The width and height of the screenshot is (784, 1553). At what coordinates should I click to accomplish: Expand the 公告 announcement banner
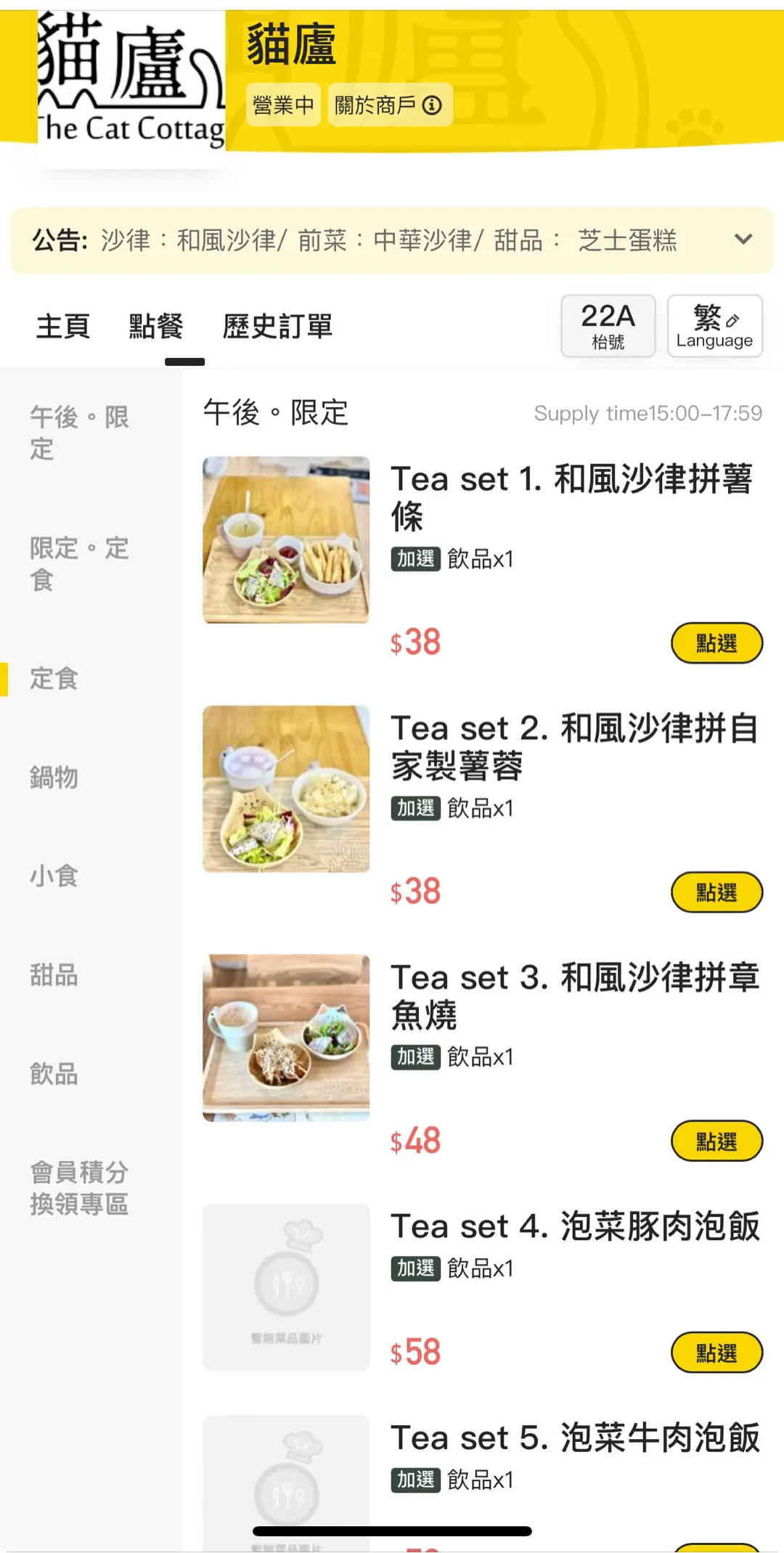[x=743, y=240]
